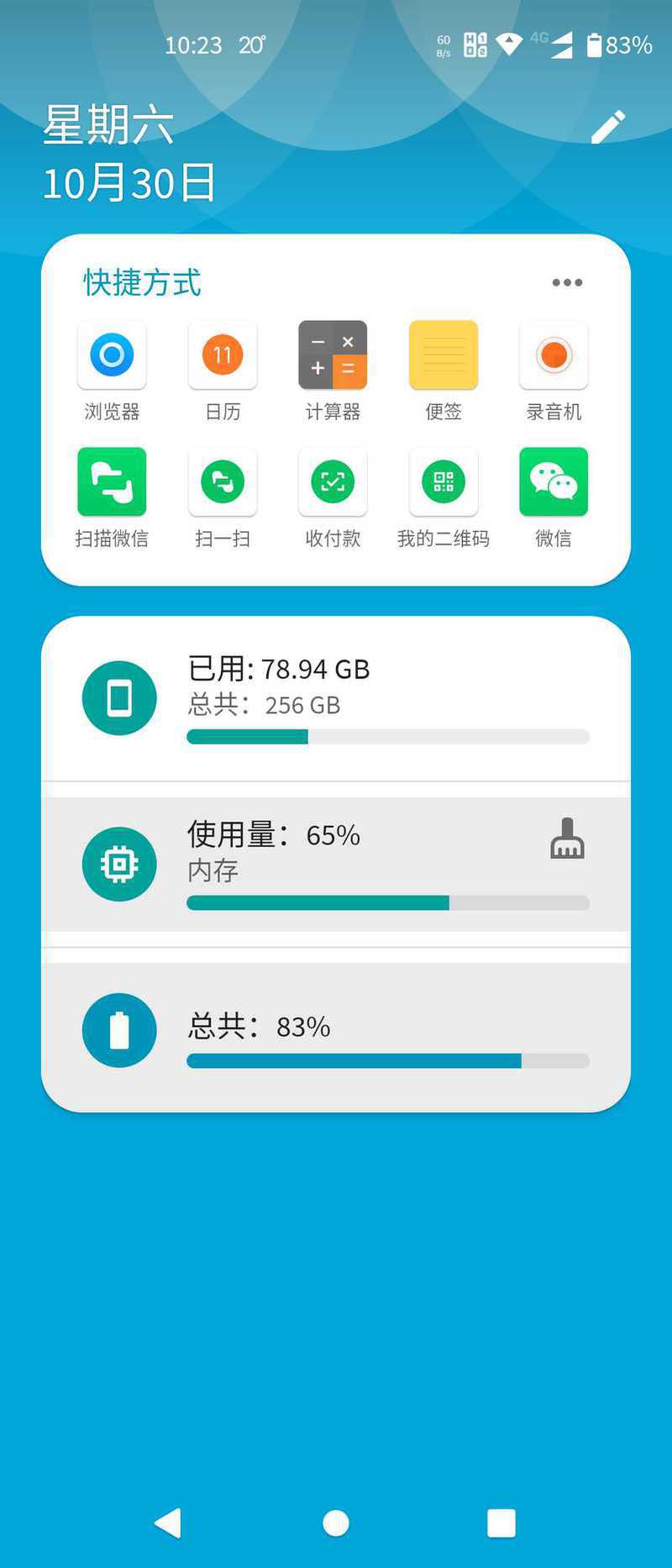This screenshot has width=672, height=1568.
Task: Launch the 微信 WeChat app
Action: (554, 481)
